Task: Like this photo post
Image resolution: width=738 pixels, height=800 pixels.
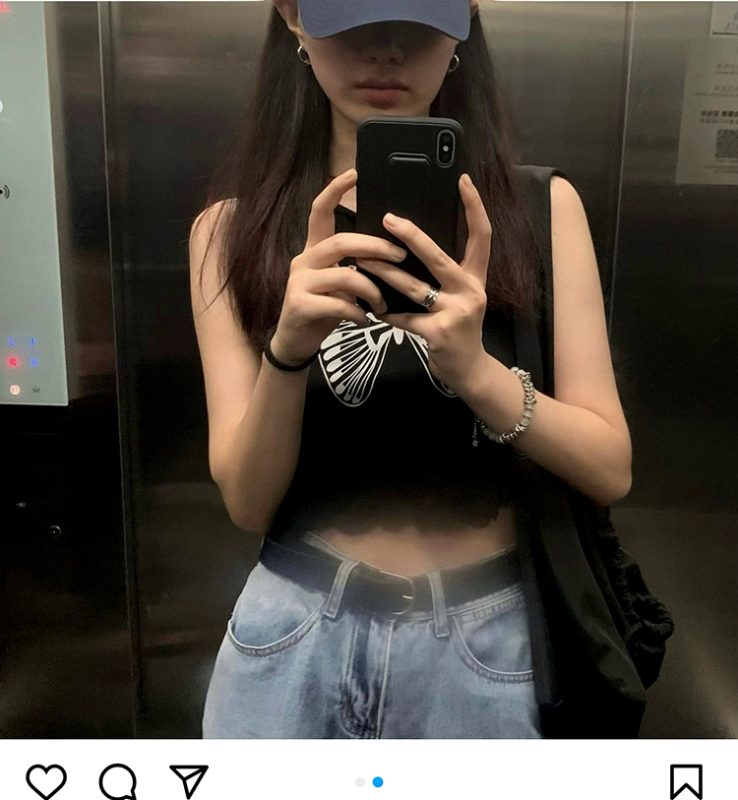Action: [46, 781]
